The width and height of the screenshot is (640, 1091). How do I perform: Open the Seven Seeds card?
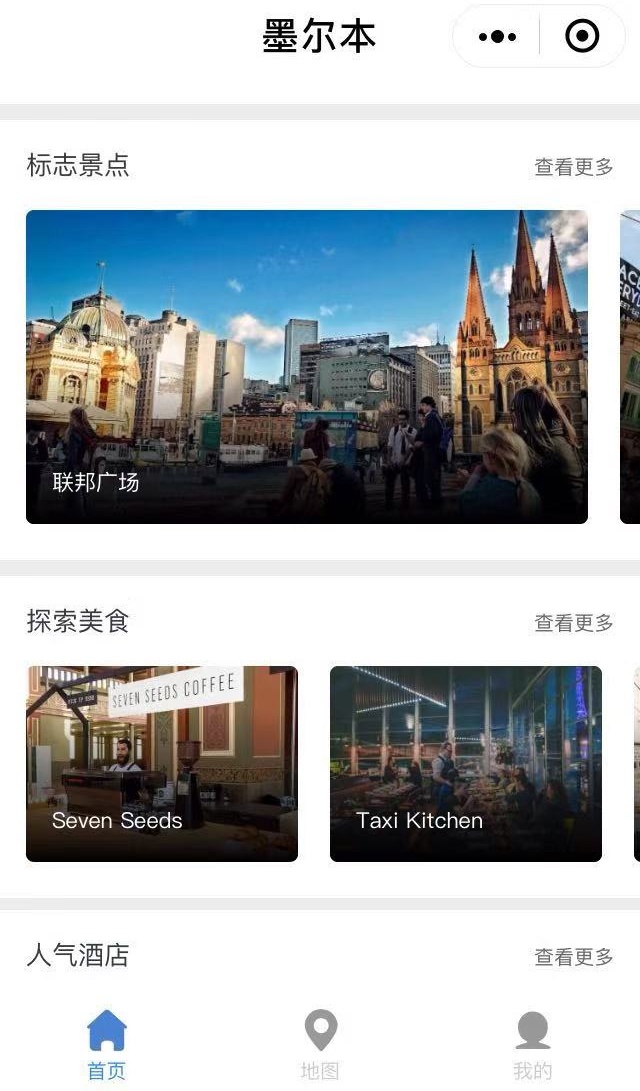(162, 764)
